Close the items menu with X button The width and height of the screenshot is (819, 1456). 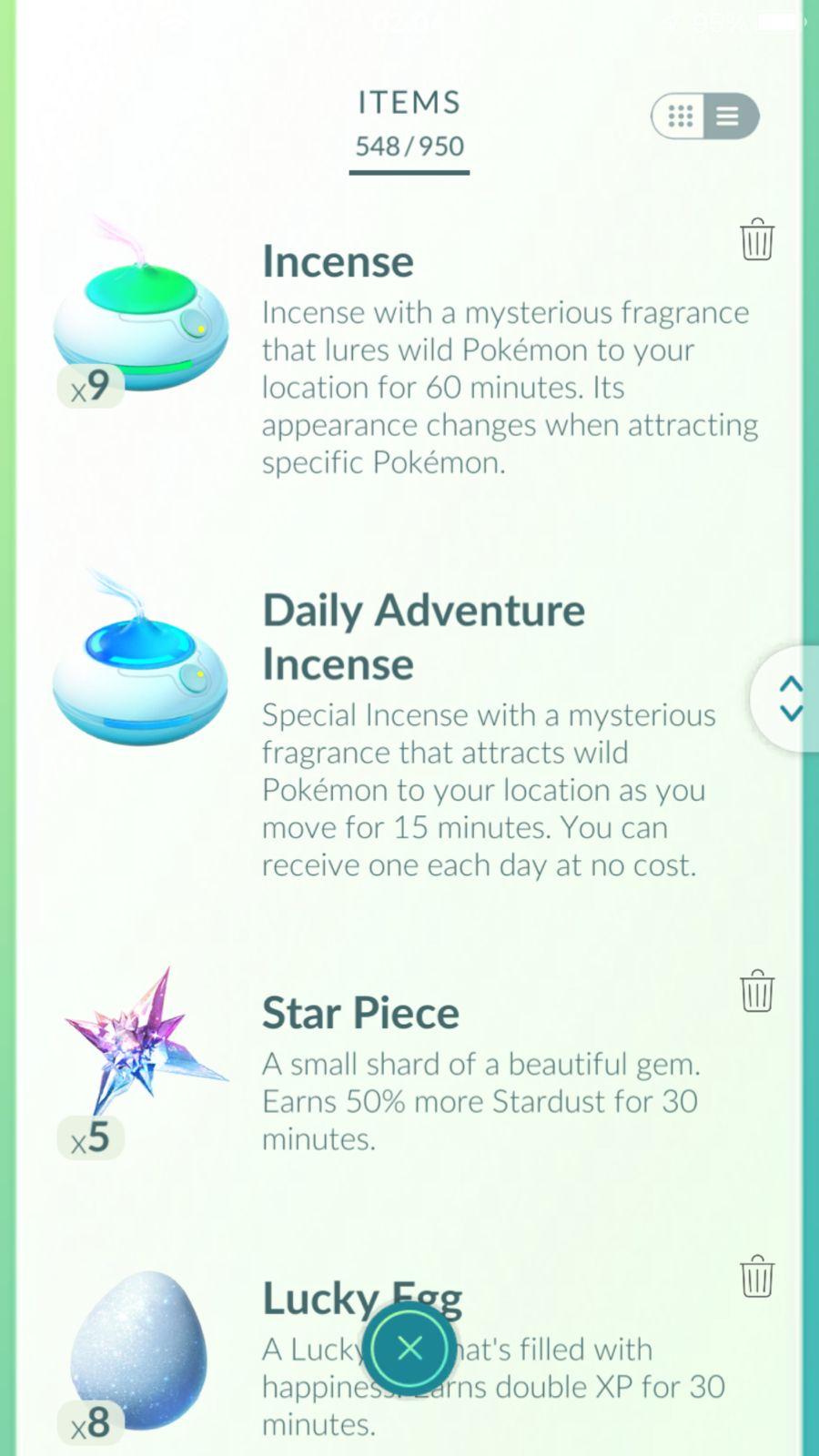click(x=409, y=1349)
